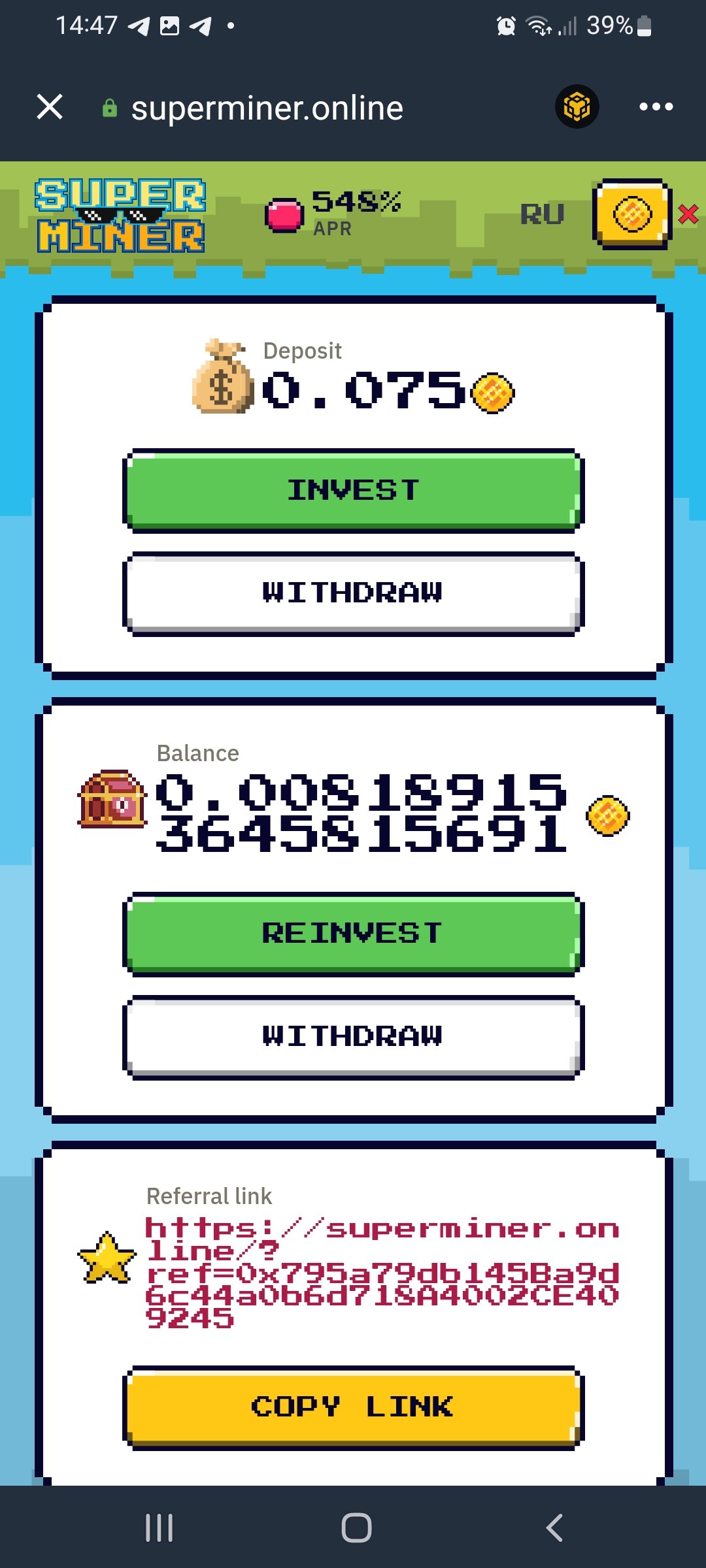Open recent apps from navigation bar

(159, 1527)
